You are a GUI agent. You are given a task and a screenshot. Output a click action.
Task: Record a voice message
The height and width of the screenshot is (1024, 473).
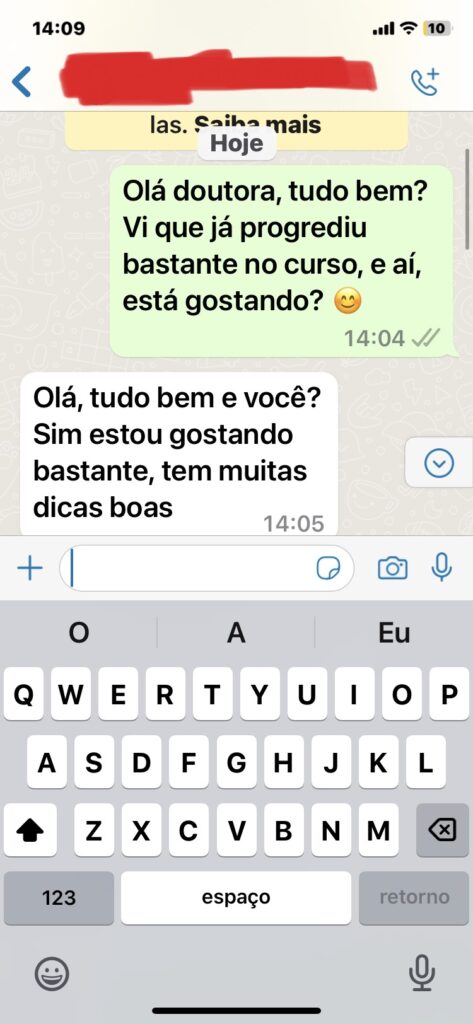point(442,567)
